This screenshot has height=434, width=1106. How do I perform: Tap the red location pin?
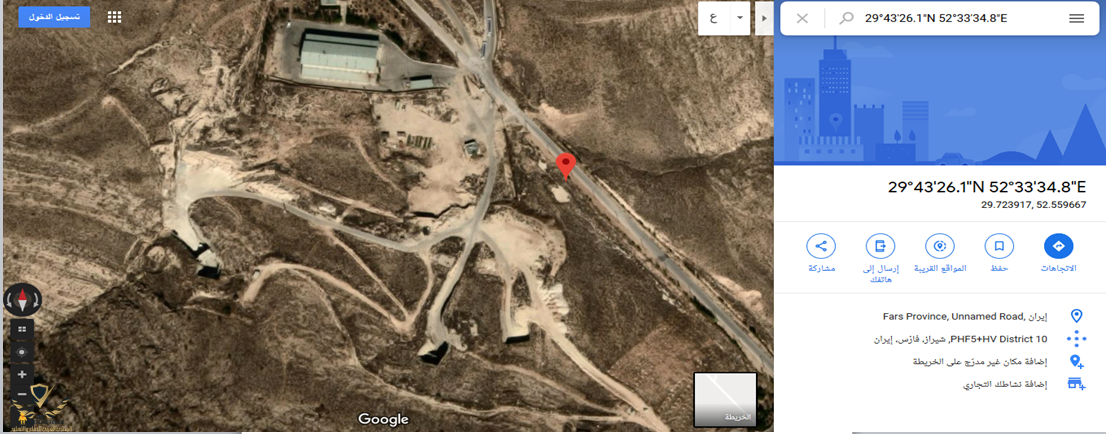[565, 165]
